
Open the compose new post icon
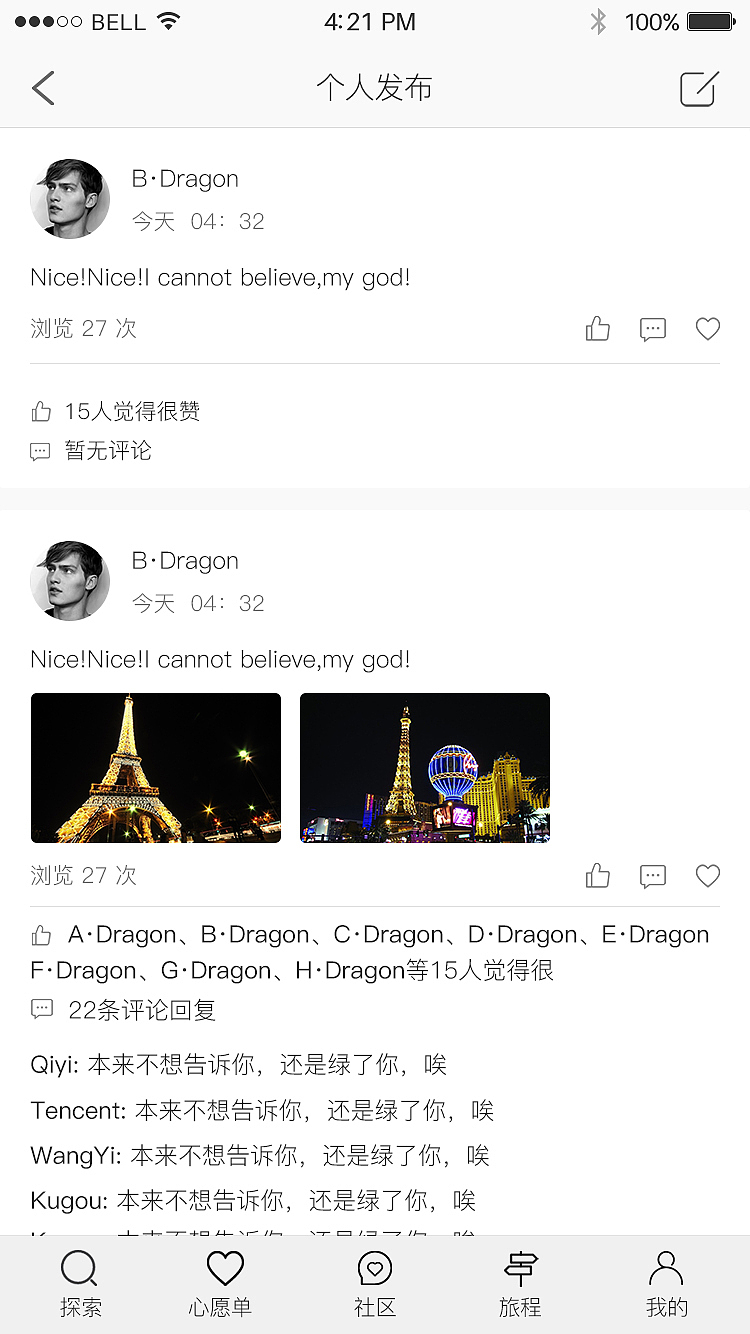[x=698, y=88]
